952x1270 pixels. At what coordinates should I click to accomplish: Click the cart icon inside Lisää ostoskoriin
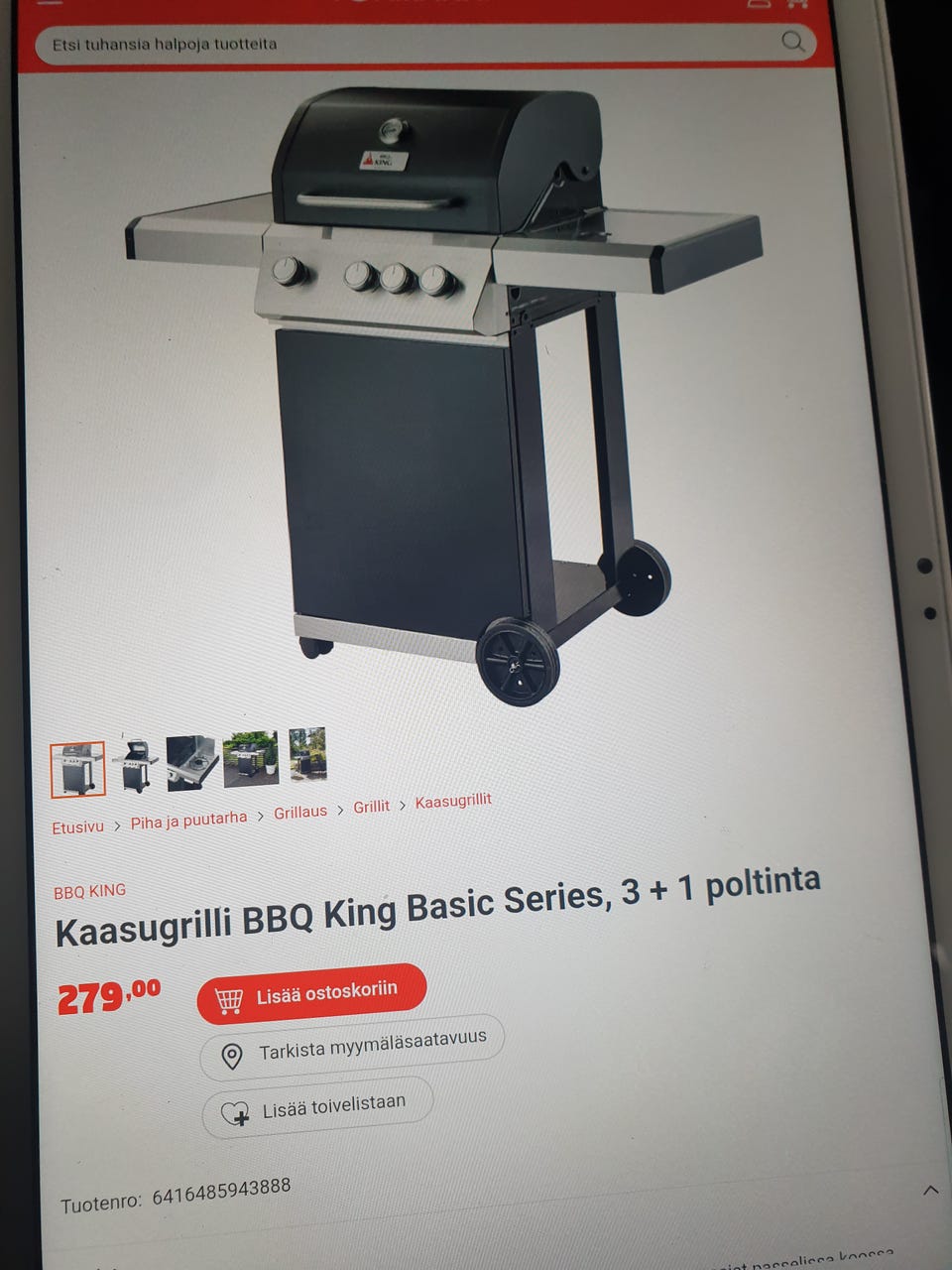pos(232,996)
